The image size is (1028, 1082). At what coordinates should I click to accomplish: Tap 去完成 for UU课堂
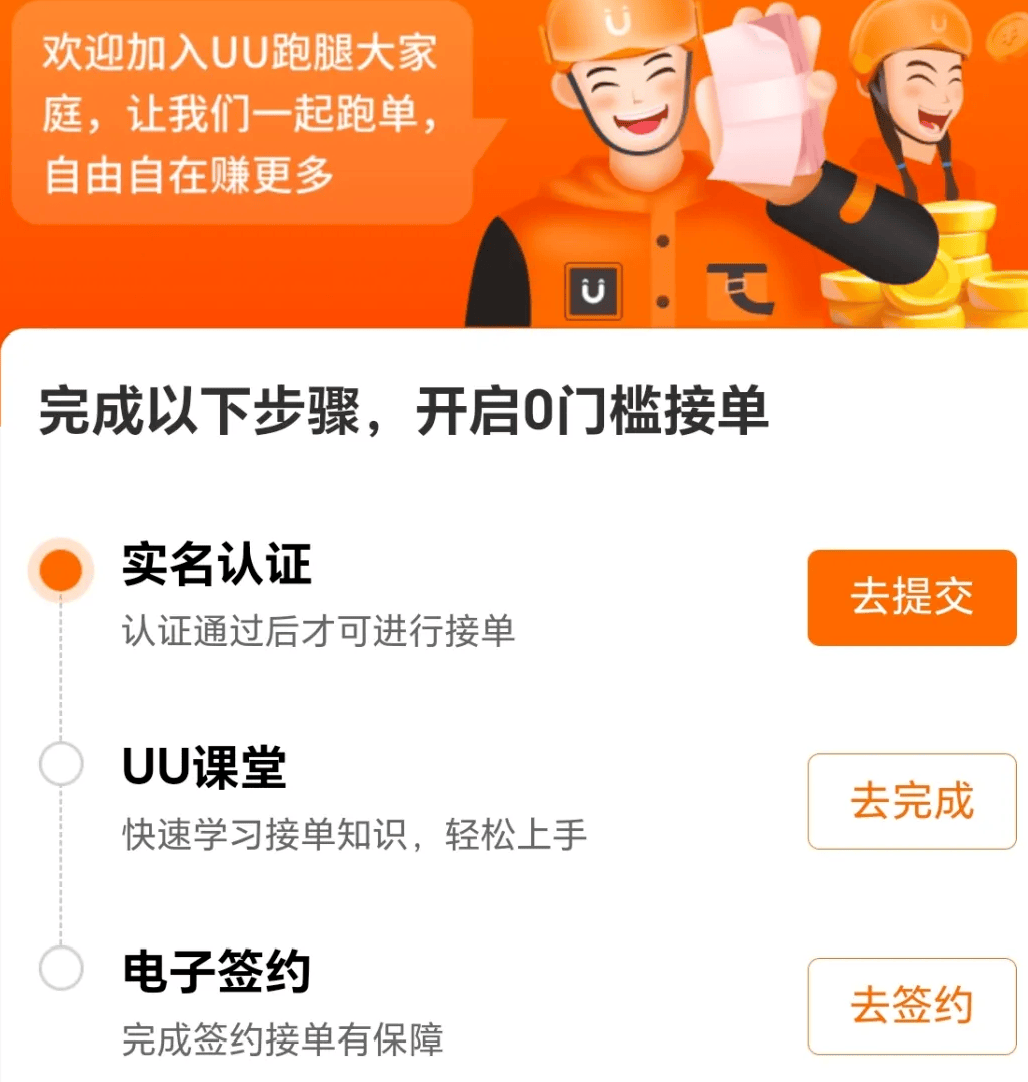point(911,801)
